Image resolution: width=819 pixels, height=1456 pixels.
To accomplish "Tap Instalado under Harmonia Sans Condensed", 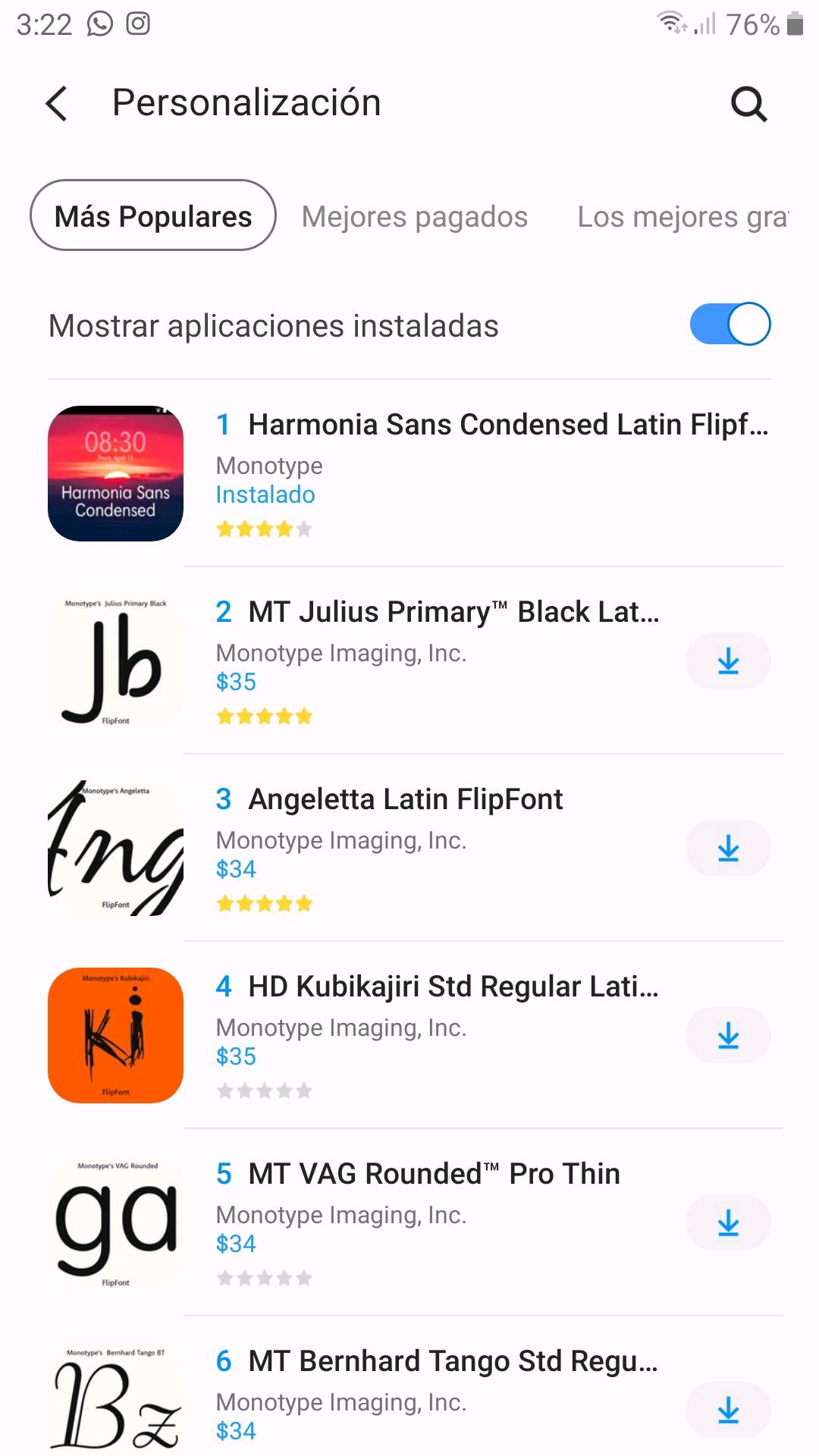I will 265,494.
